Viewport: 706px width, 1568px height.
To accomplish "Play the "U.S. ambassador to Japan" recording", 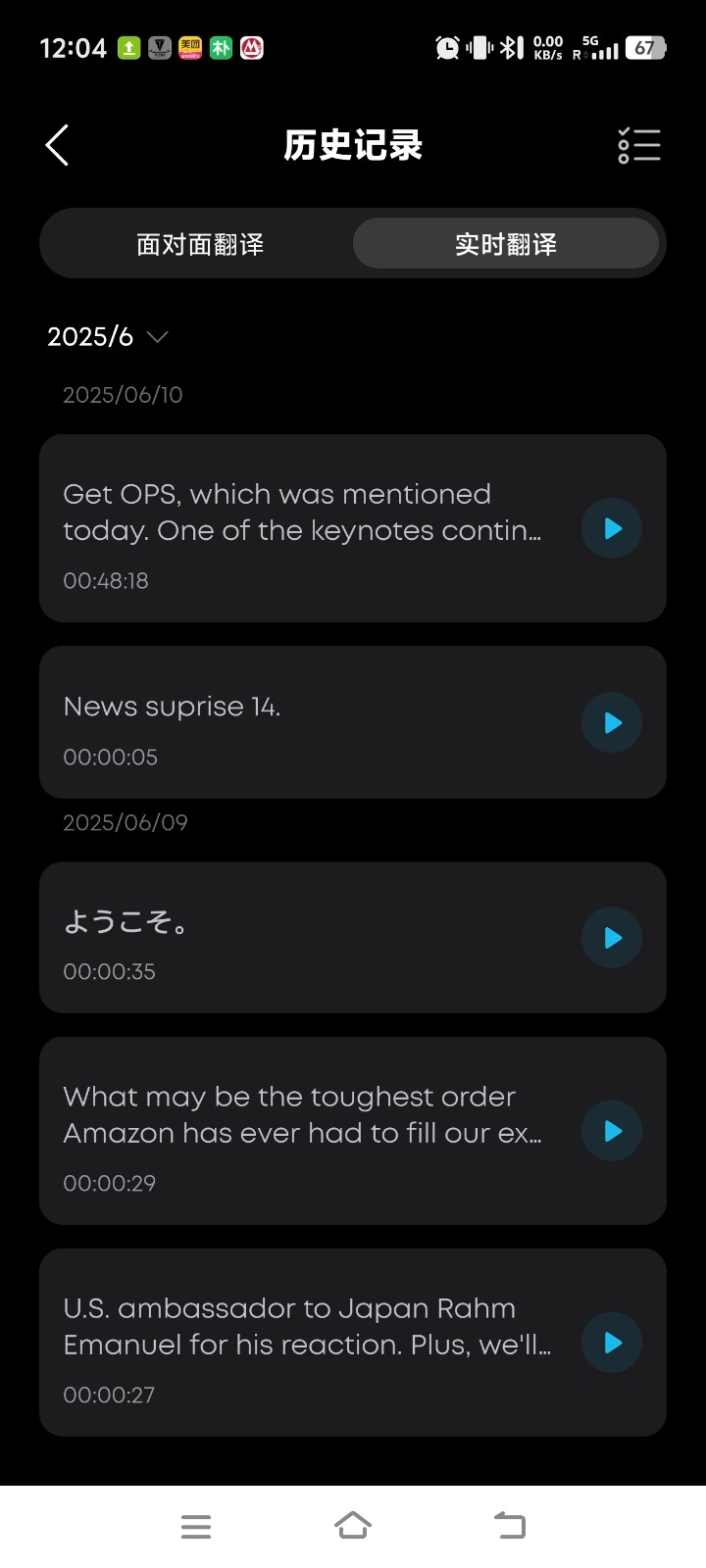I will [x=612, y=1343].
